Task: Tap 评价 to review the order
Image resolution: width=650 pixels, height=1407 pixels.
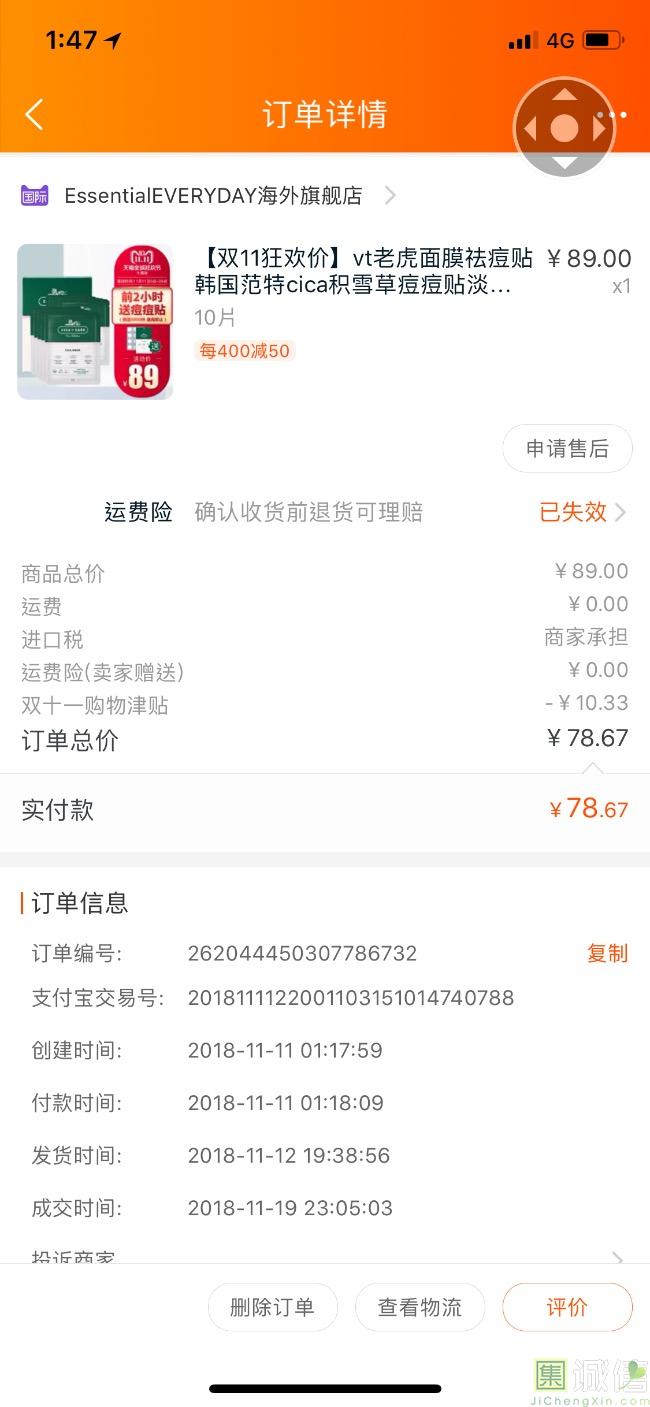Action: (567, 1307)
